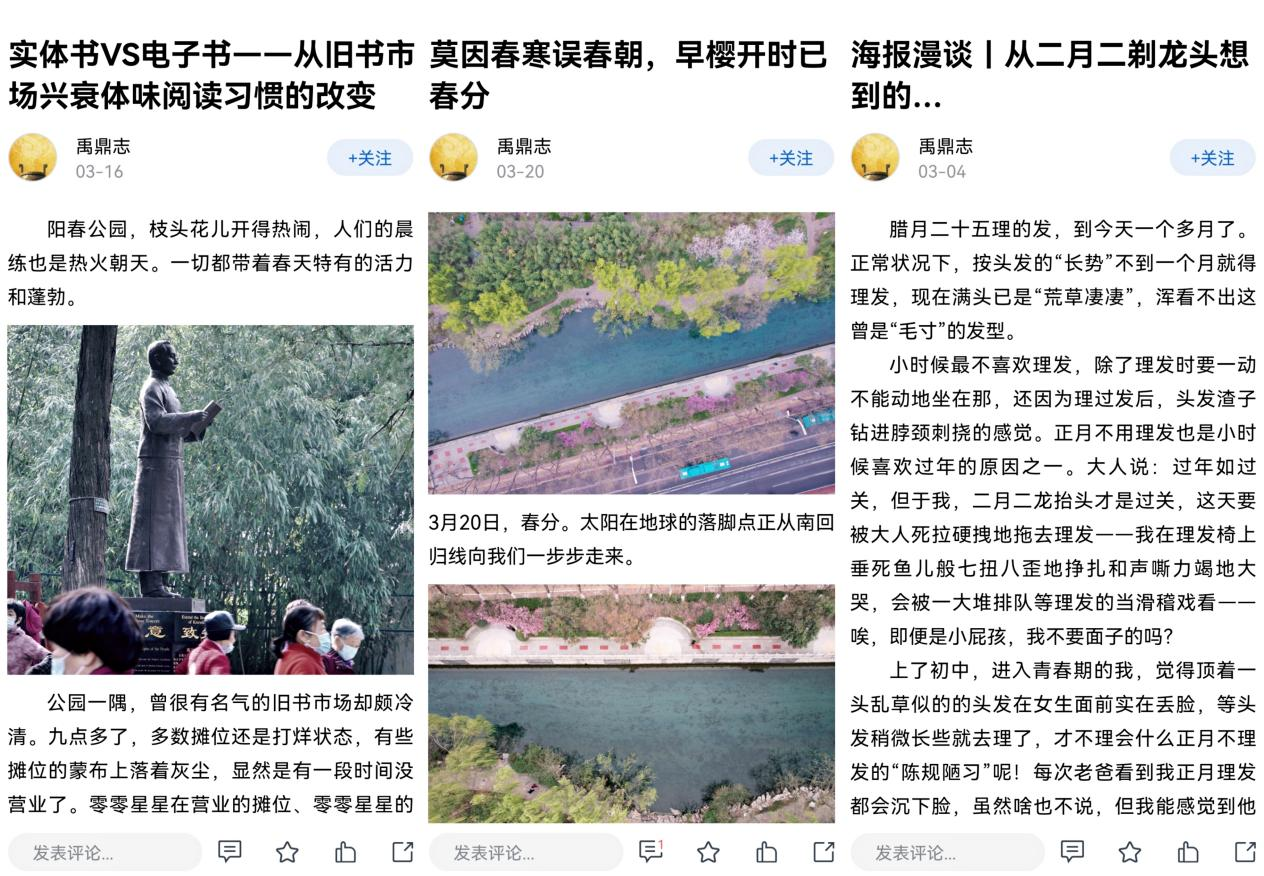This screenshot has height=876, width=1264.
Task: Bookmark the 早樱 spring article with the star
Action: [708, 852]
